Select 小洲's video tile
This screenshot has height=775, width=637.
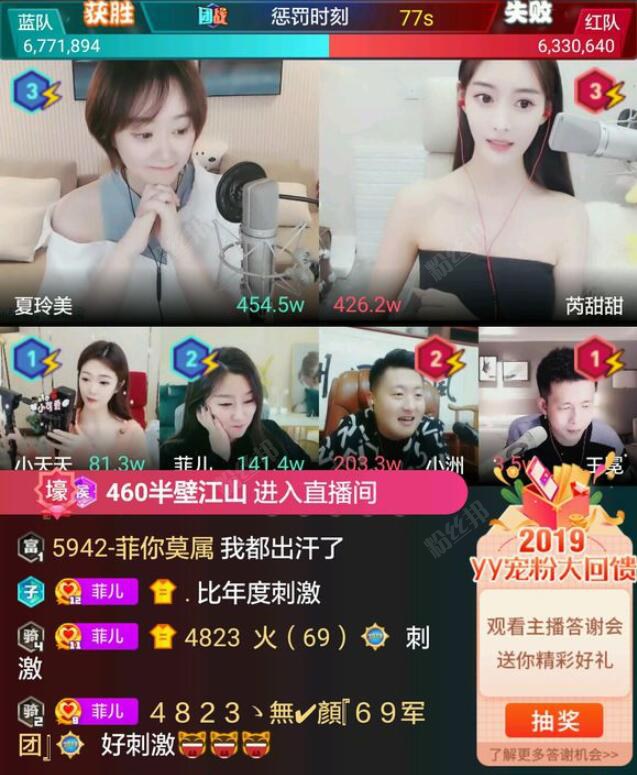398,400
